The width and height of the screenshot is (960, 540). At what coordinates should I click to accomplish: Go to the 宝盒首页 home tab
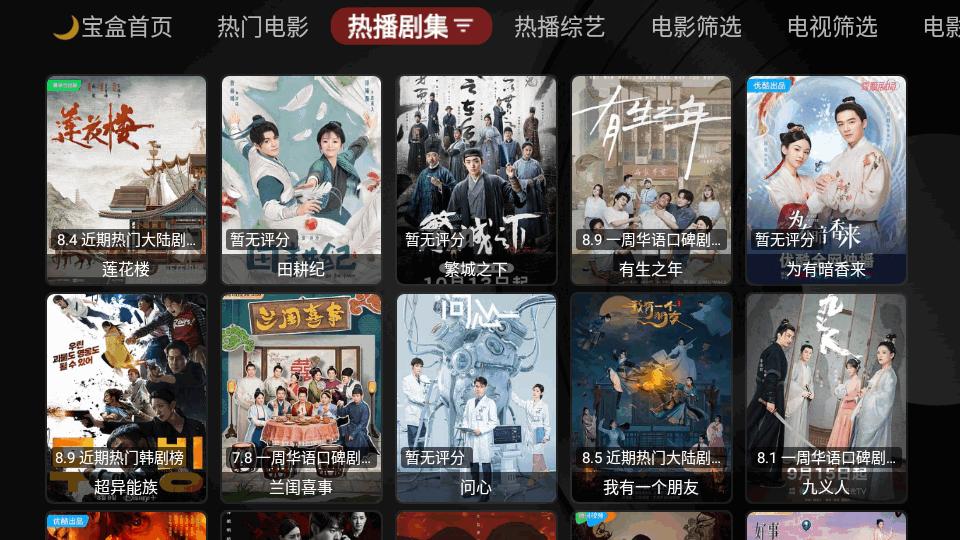(x=112, y=27)
